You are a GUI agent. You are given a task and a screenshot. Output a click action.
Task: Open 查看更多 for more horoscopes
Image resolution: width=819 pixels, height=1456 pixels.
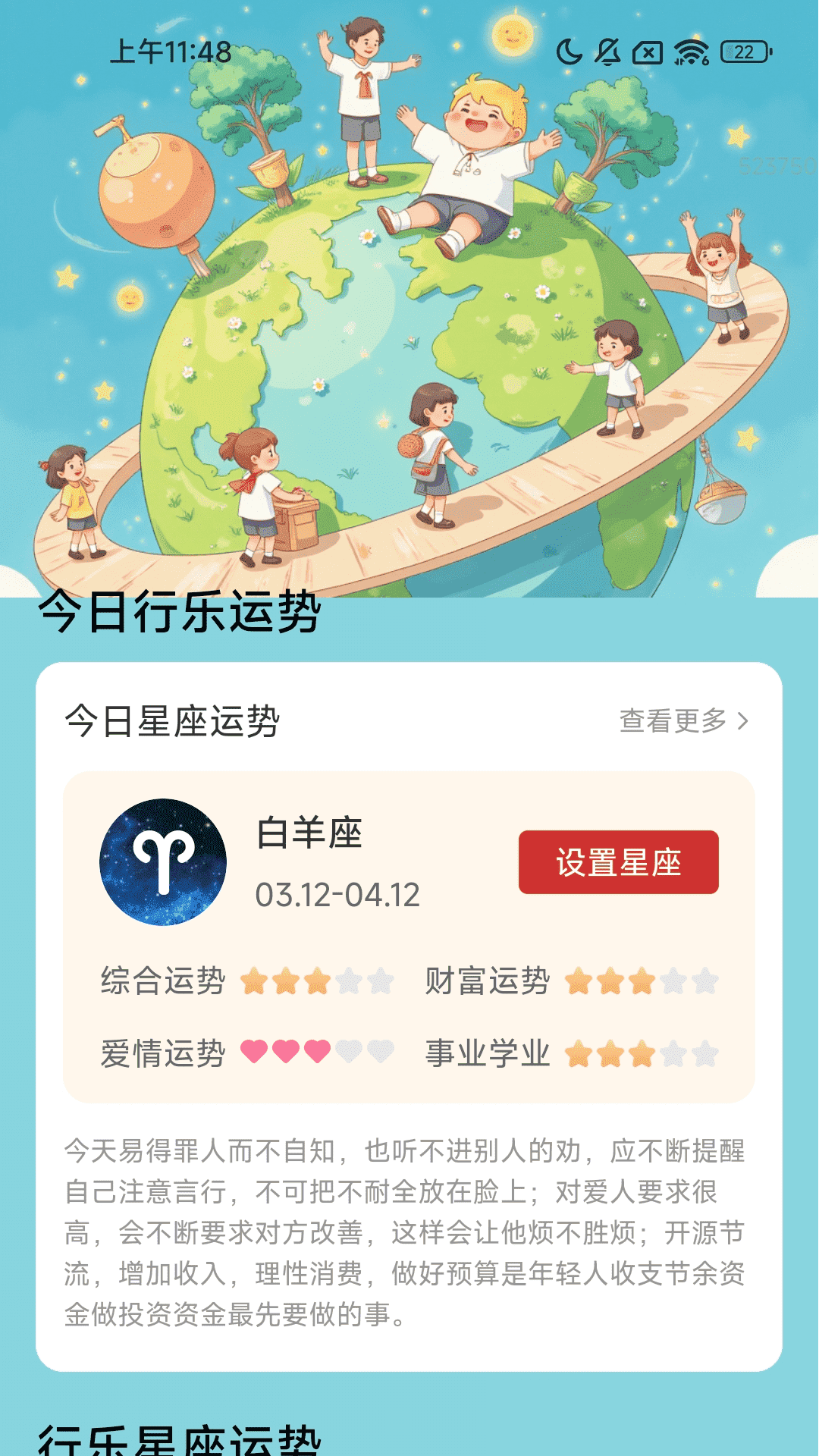(682, 721)
